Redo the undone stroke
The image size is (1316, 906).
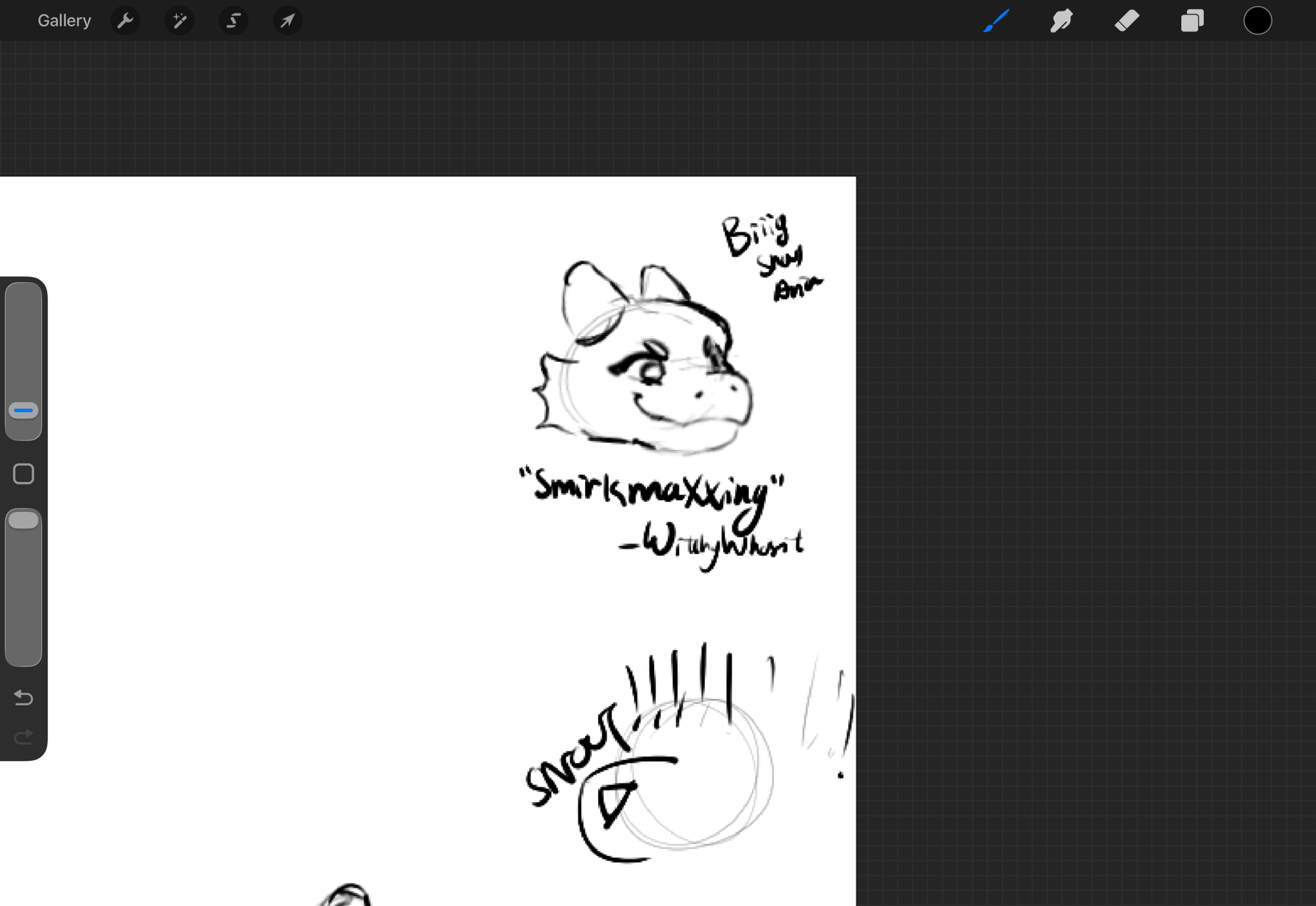(24, 737)
